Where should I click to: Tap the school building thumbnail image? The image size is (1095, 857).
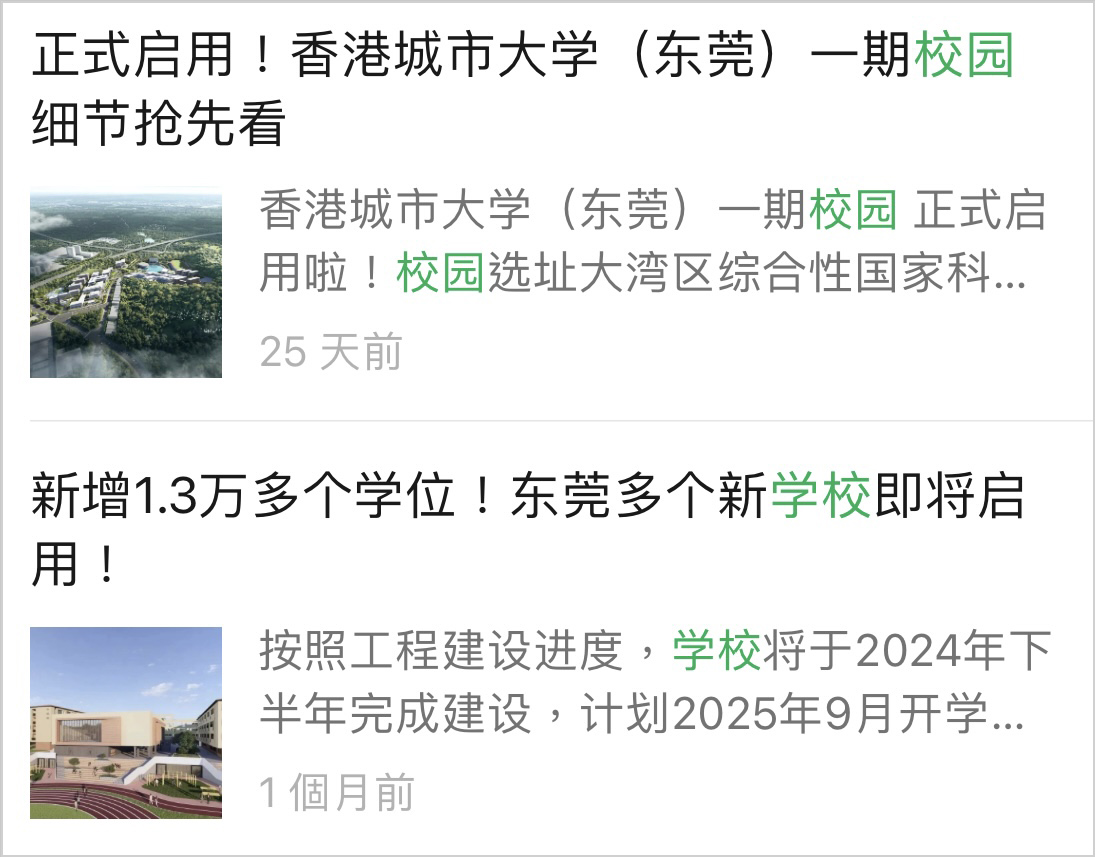pyautogui.click(x=126, y=722)
